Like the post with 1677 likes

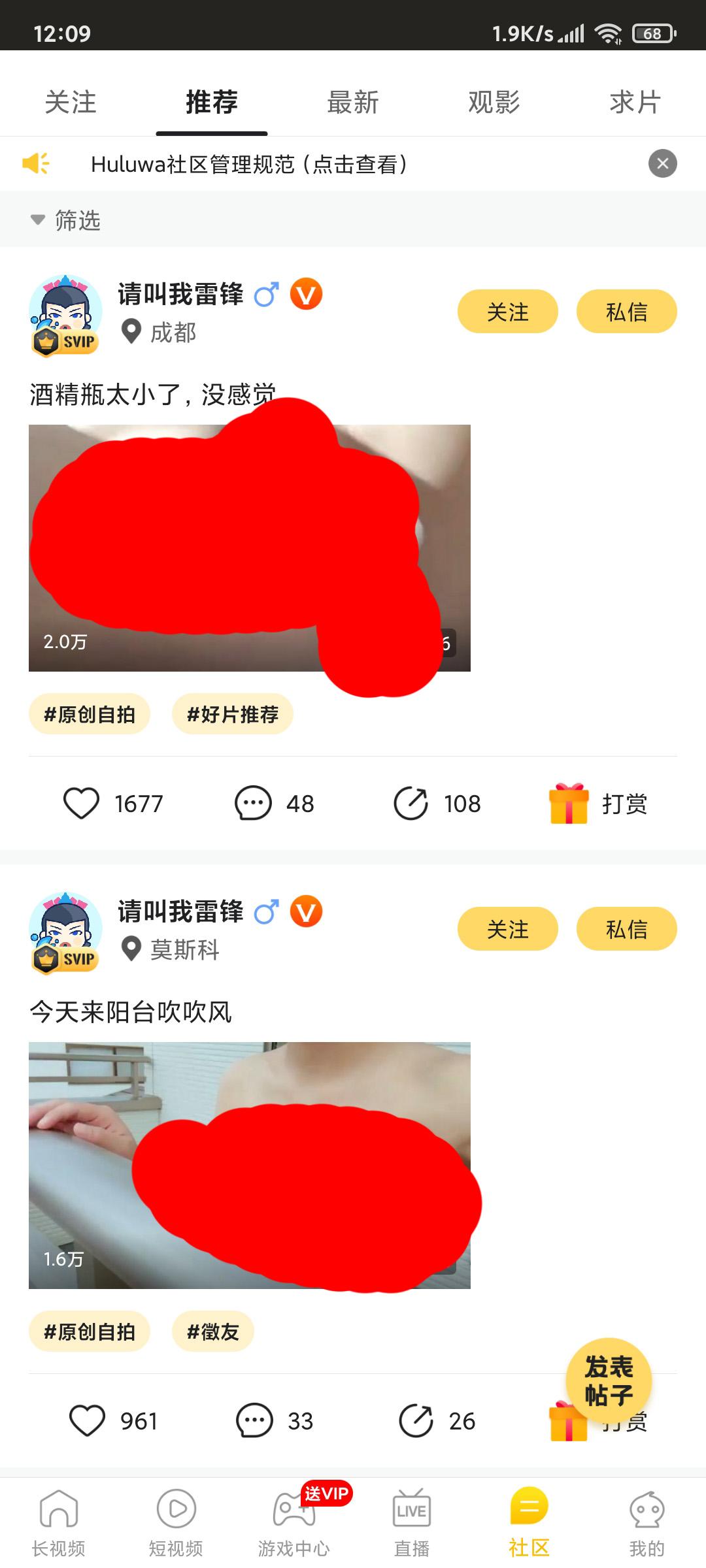point(82,804)
